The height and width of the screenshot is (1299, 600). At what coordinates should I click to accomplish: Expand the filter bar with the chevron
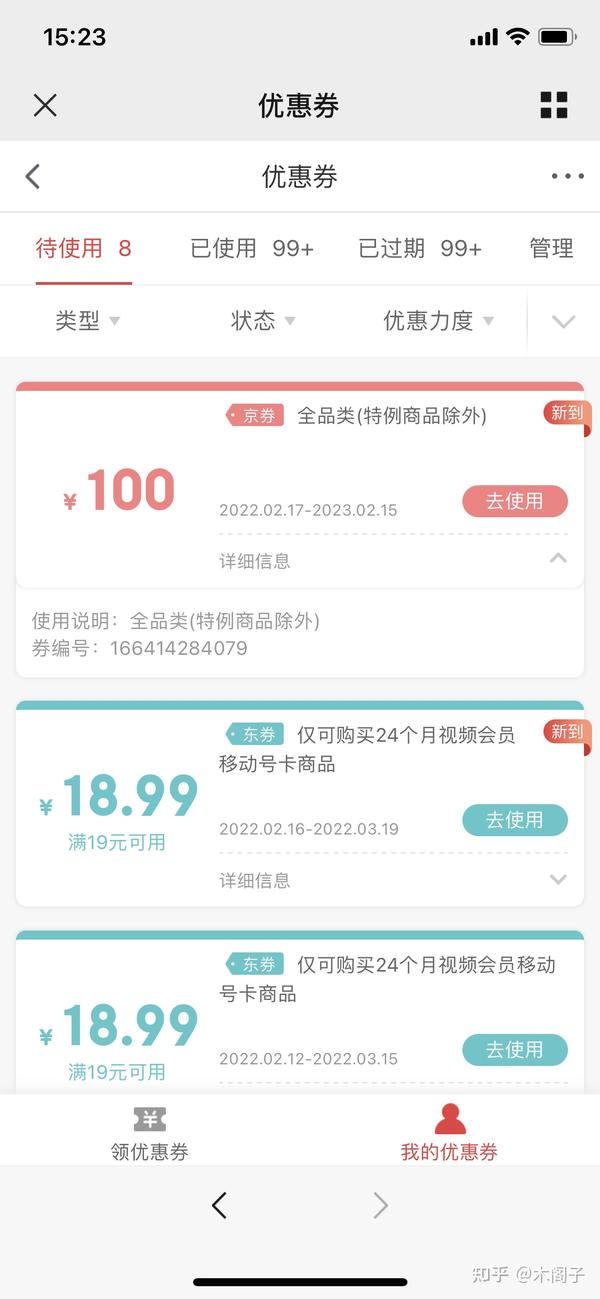pos(564,322)
